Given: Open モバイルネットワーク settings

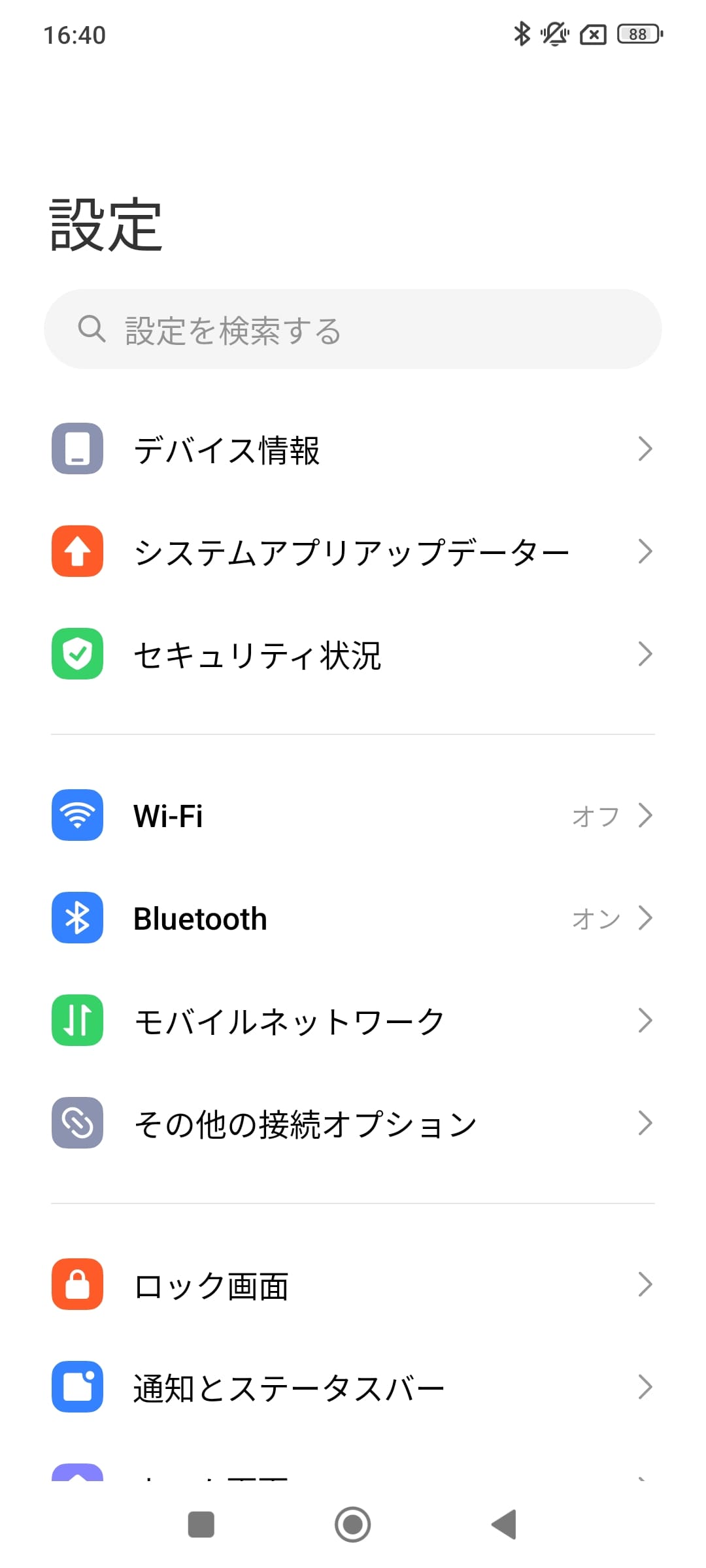Looking at the screenshot, I should pyautogui.click(x=353, y=1021).
